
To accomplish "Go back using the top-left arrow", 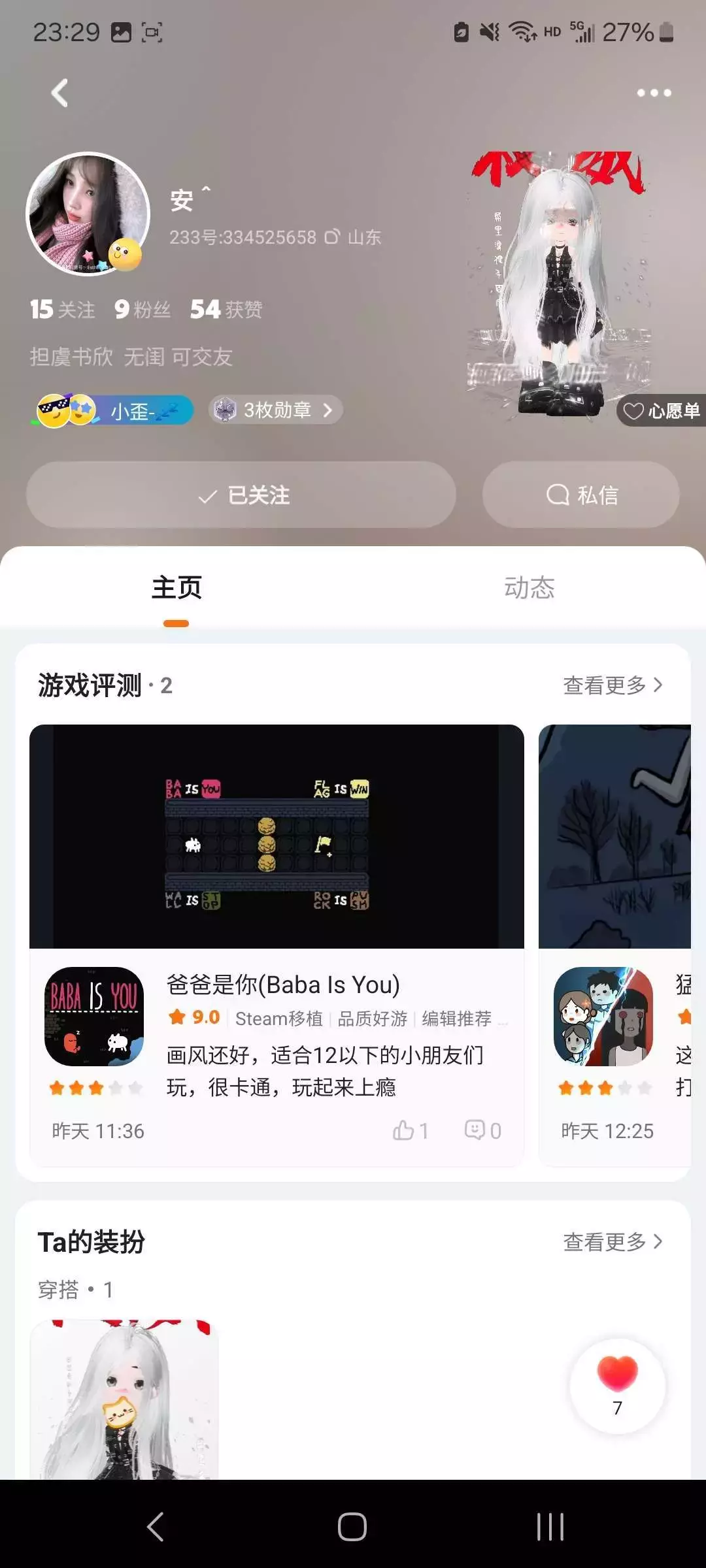I will coord(59,93).
